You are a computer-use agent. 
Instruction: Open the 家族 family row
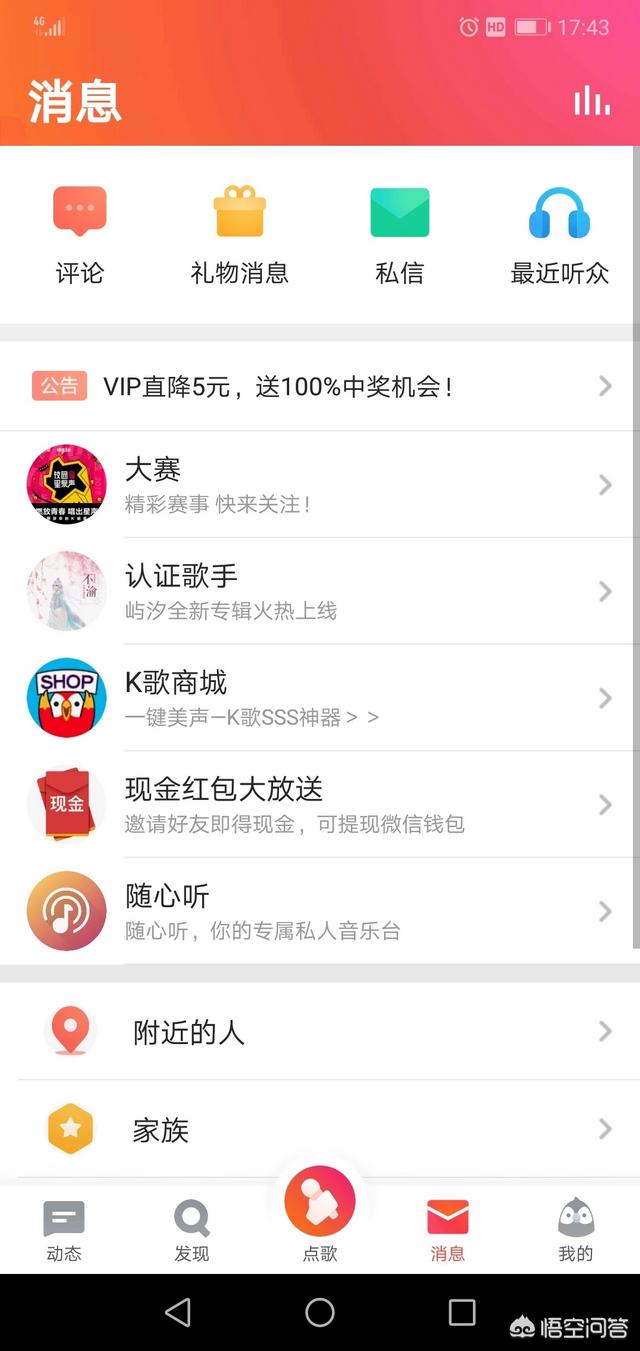pyautogui.click(x=320, y=1130)
